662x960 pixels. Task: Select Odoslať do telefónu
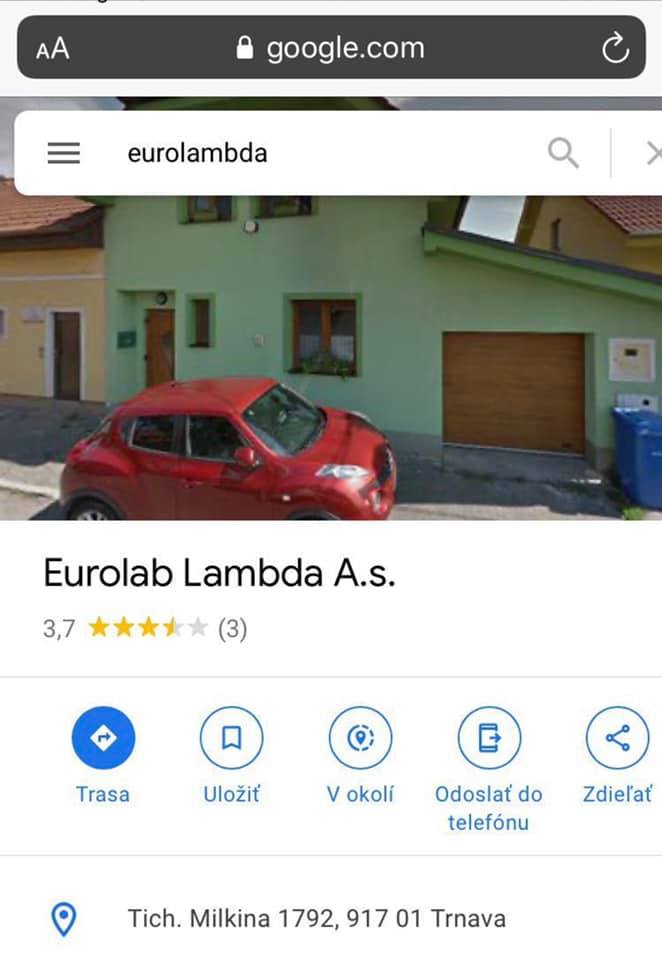(488, 738)
